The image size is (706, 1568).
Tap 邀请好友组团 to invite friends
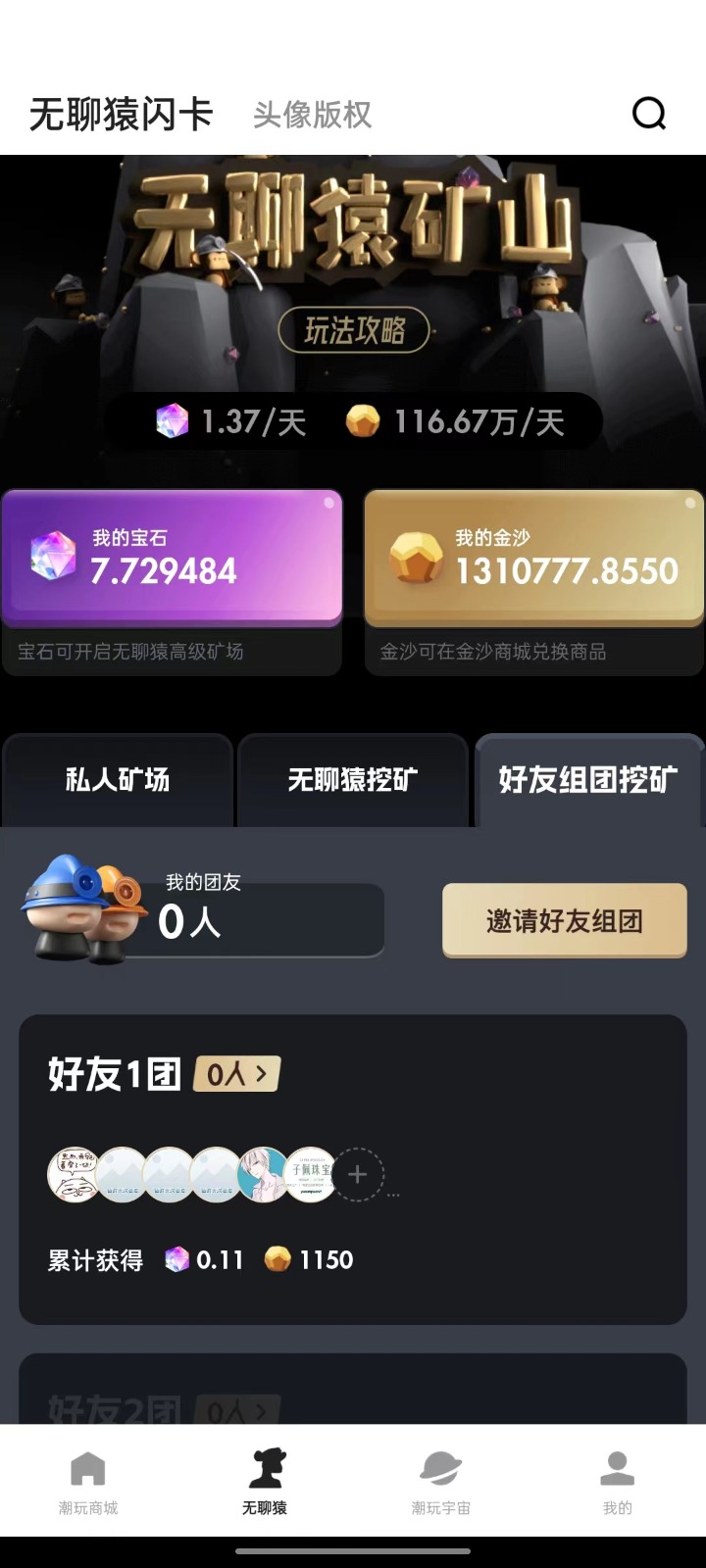pos(564,920)
